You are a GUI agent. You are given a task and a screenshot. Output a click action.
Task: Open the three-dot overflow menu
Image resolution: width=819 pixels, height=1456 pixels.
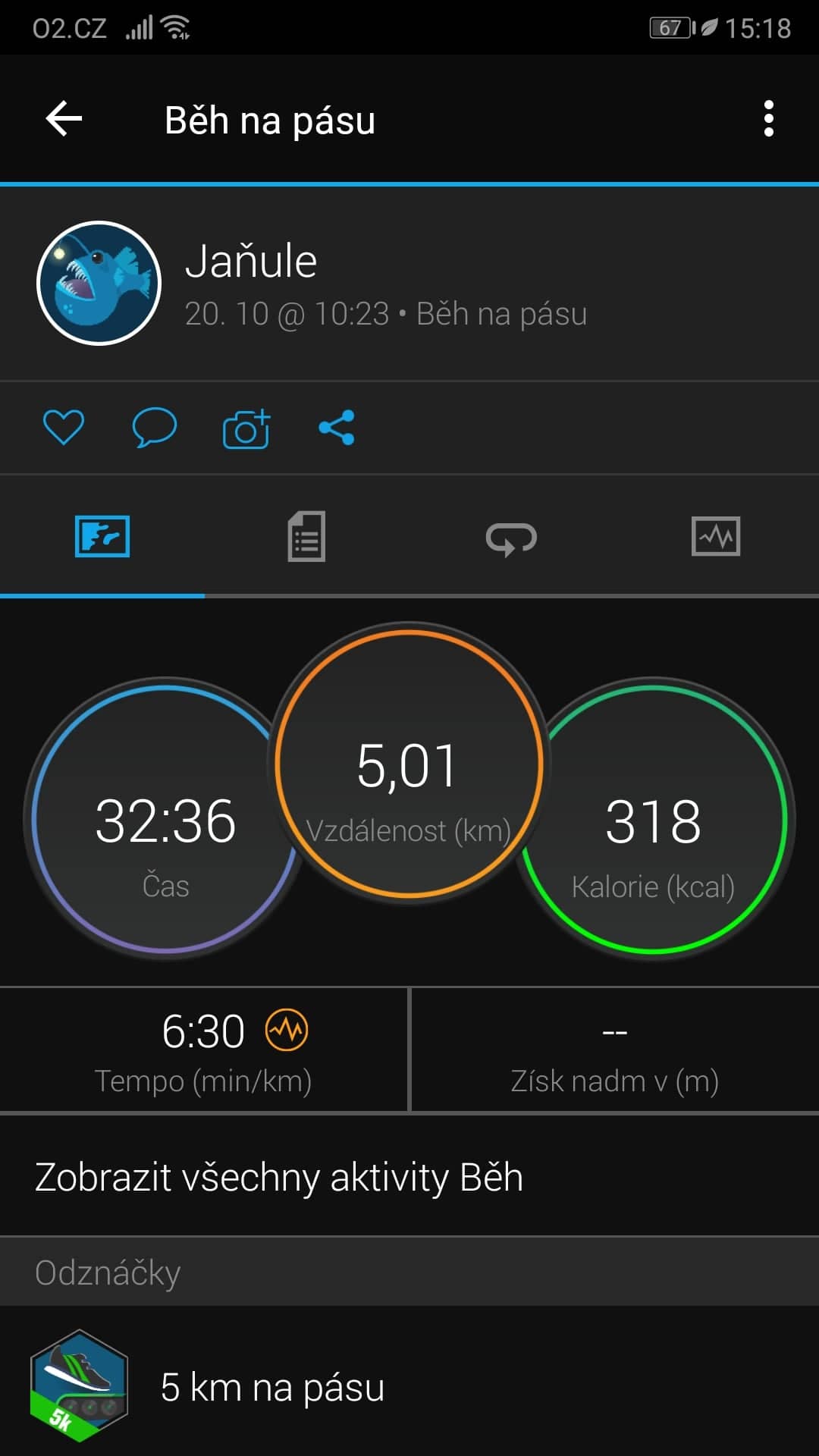click(768, 119)
